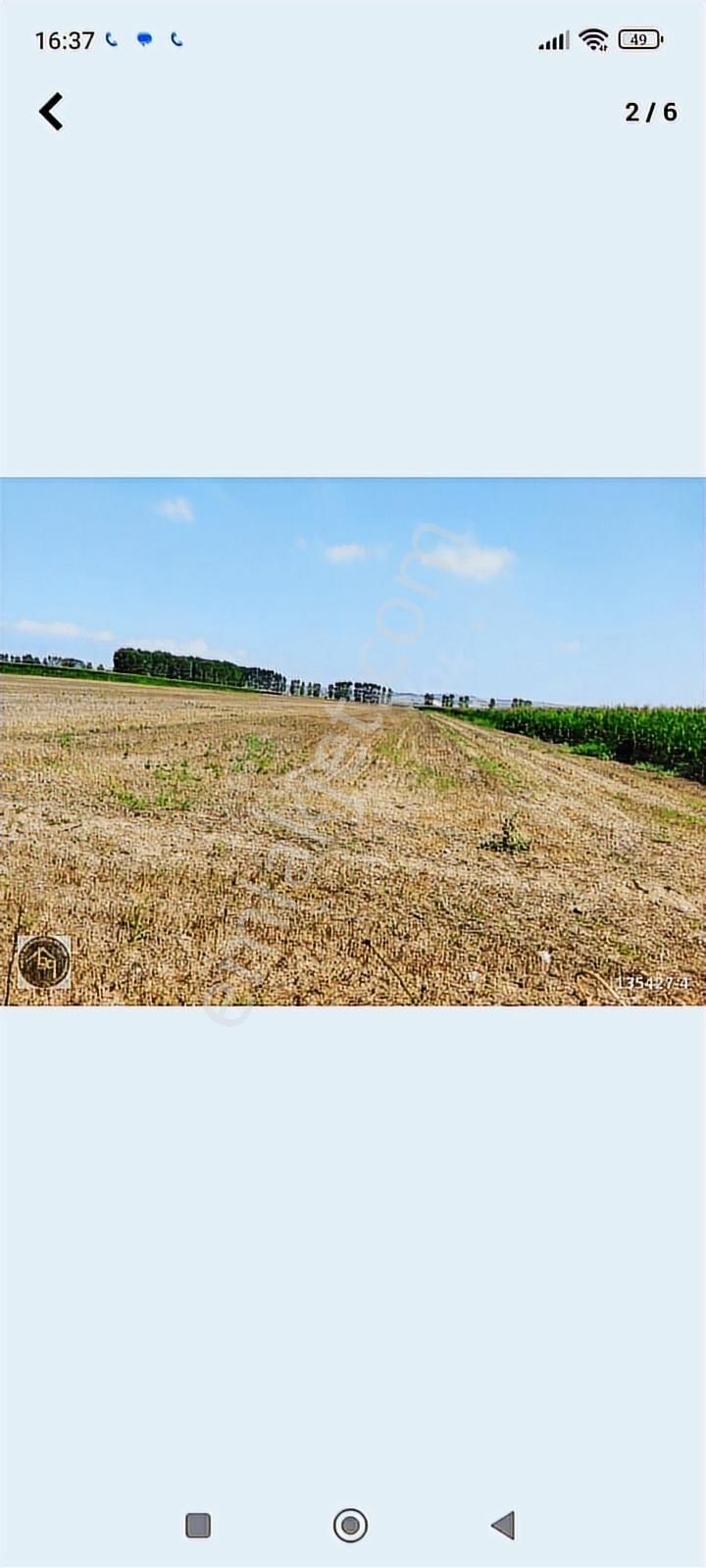
Task: Tap the back arrow to exit the photo viewer
Action: (x=51, y=111)
